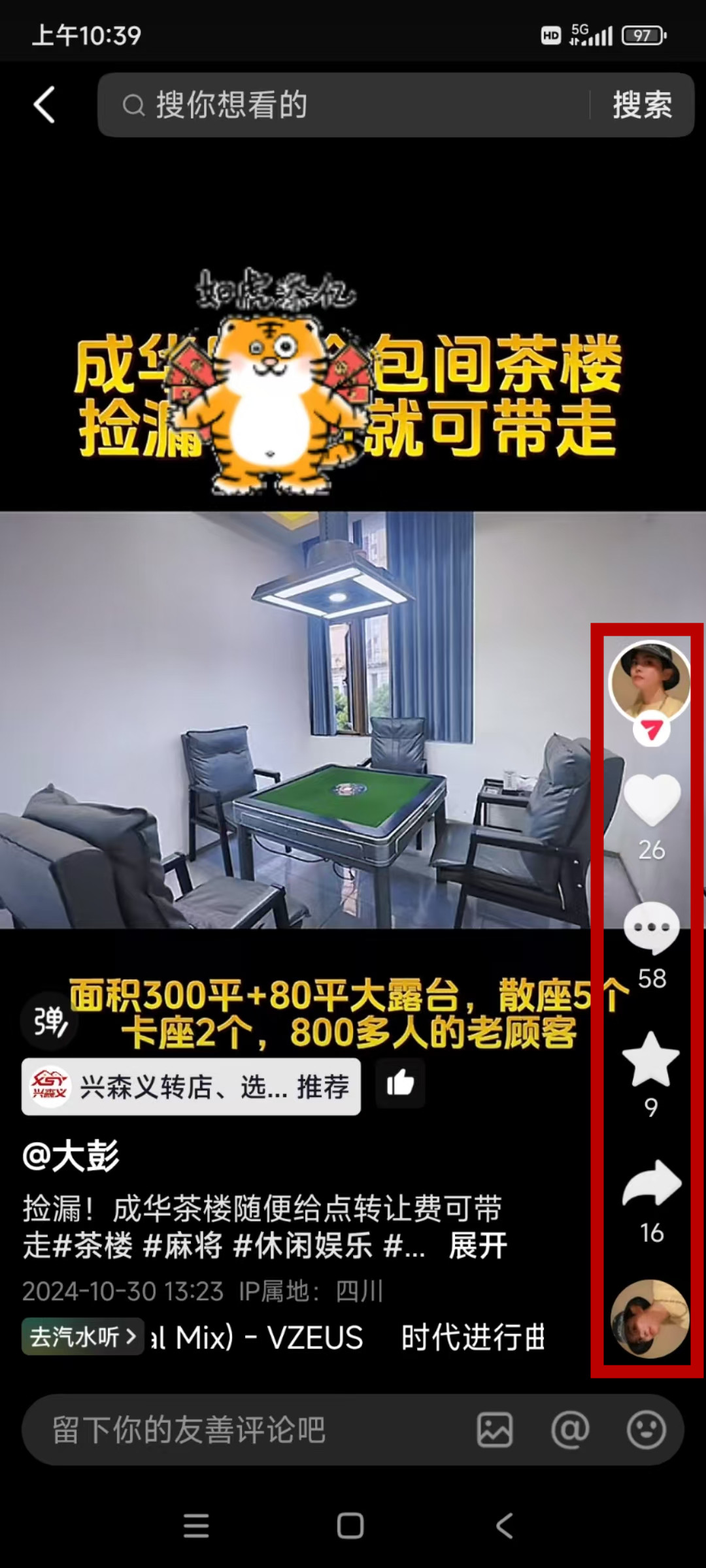Viewport: 706px width, 1568px height.
Task: Open the emoji picker in comment bar
Action: point(646,1429)
